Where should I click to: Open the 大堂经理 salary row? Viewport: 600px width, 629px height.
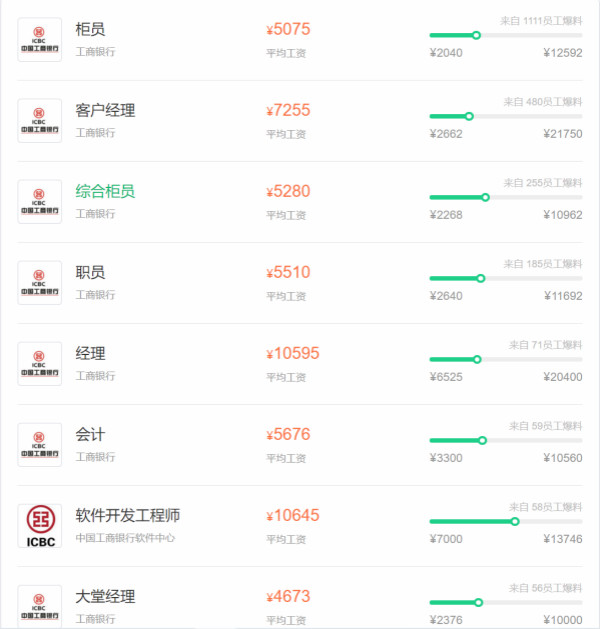pos(105,597)
